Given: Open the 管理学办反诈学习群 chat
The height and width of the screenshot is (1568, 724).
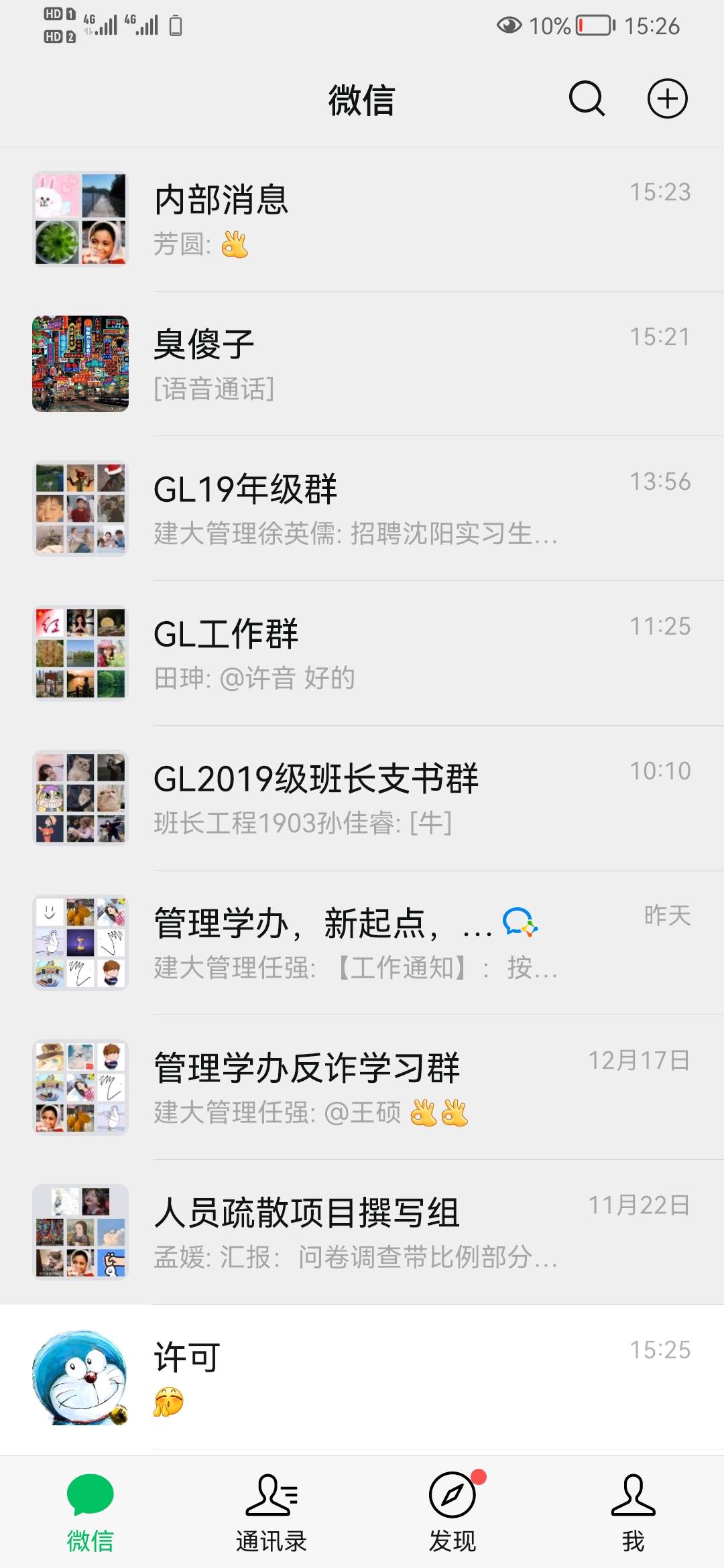Looking at the screenshot, I should pos(362,1088).
